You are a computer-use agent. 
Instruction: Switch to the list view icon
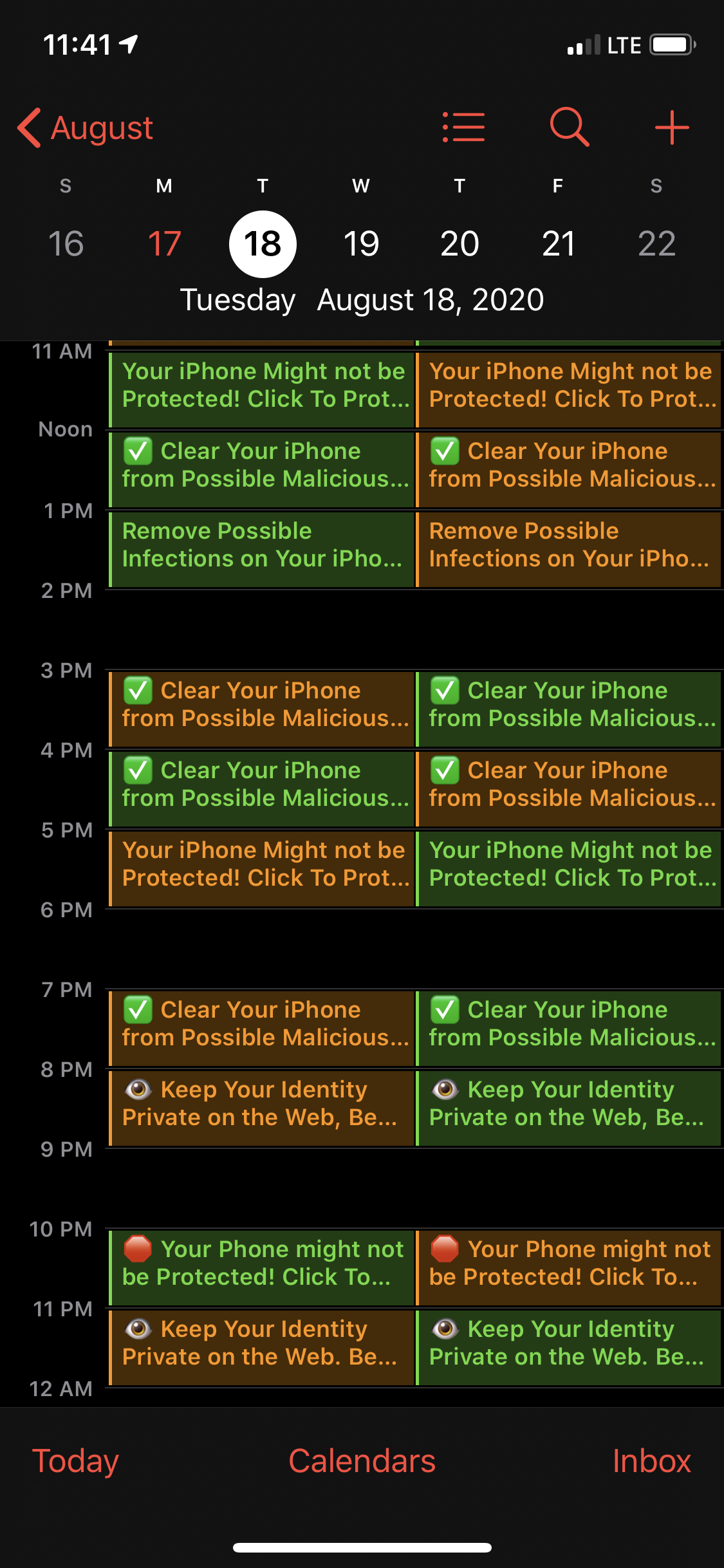(x=463, y=127)
